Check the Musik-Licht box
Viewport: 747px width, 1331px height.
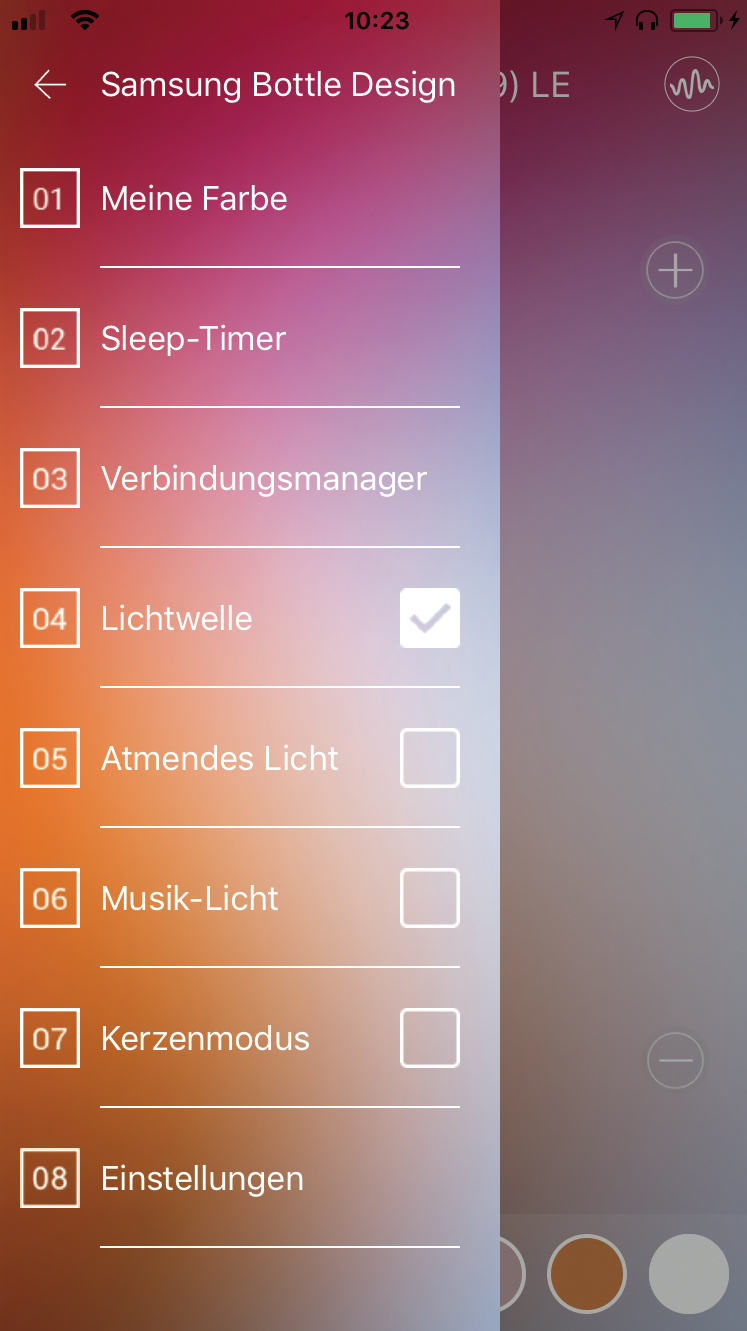coord(430,899)
